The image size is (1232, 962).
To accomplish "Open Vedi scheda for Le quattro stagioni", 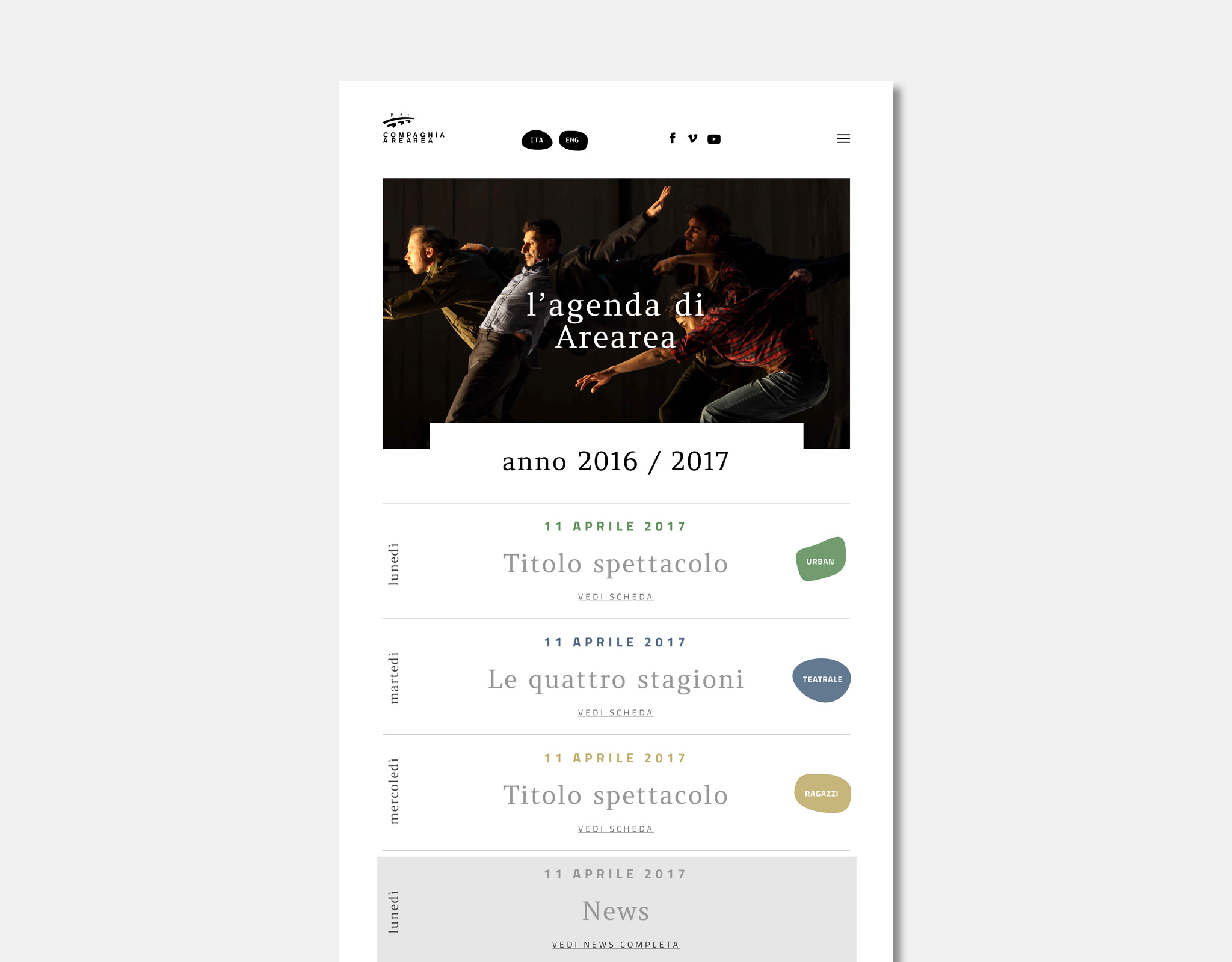I will [x=615, y=713].
